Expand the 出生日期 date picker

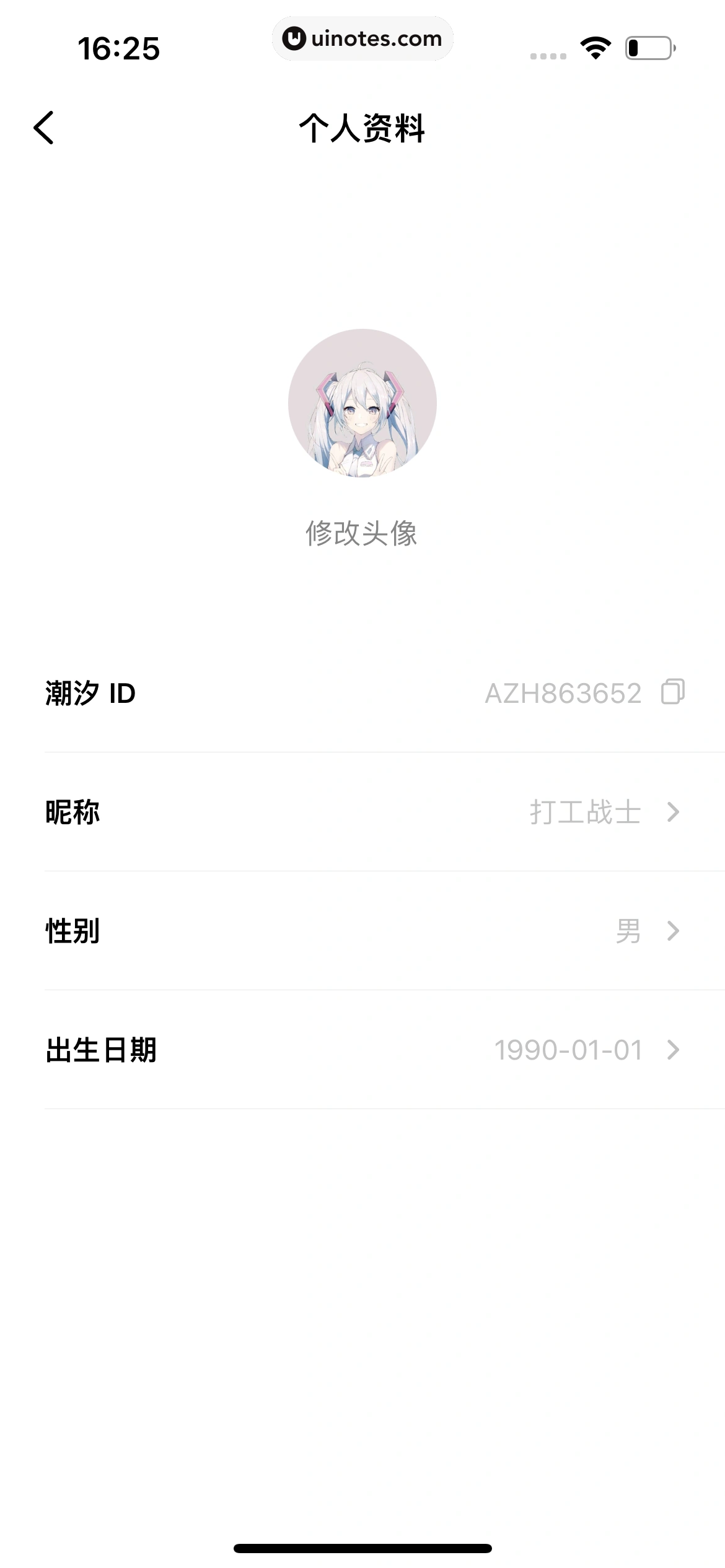[x=362, y=1050]
